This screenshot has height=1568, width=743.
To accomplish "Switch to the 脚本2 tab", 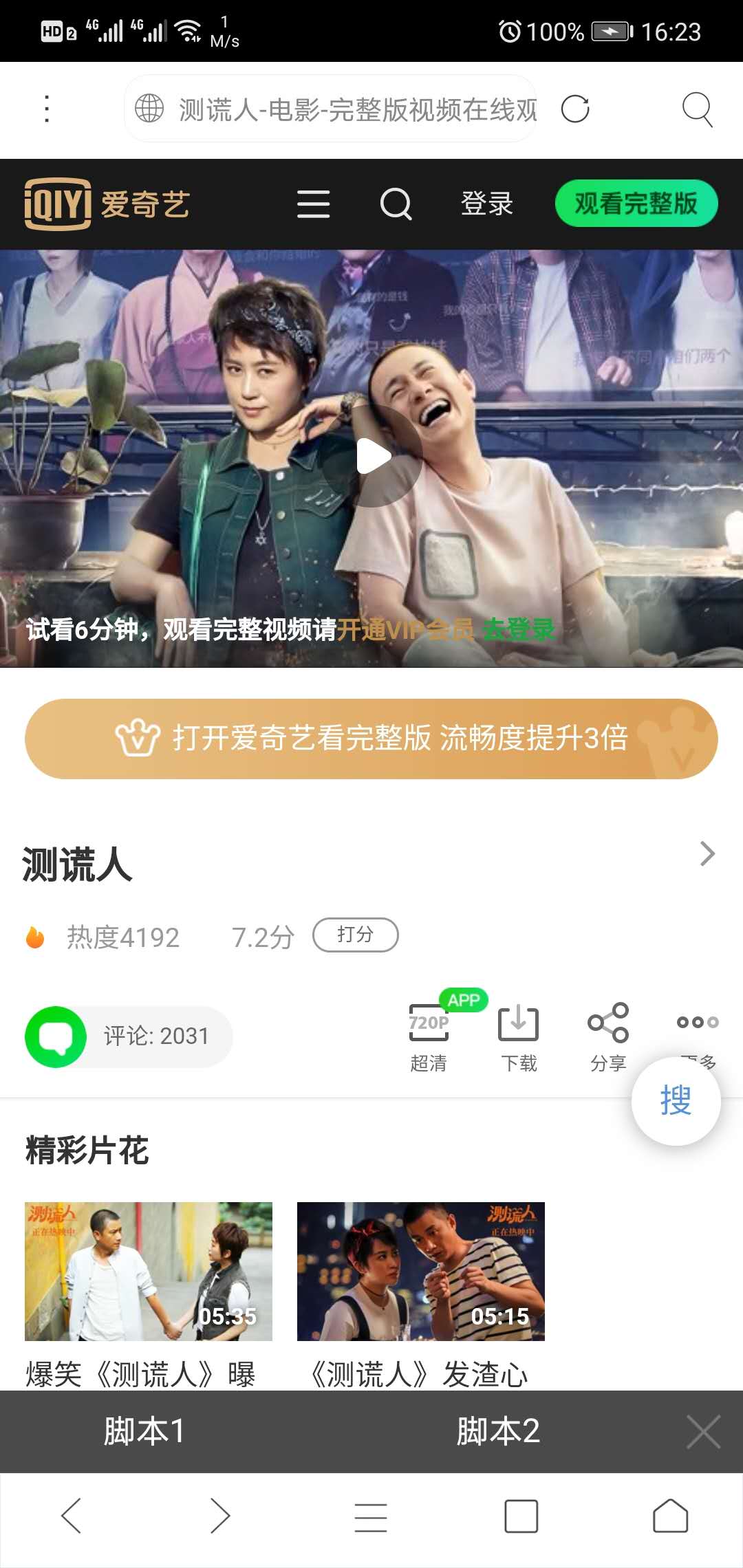I will point(499,1433).
